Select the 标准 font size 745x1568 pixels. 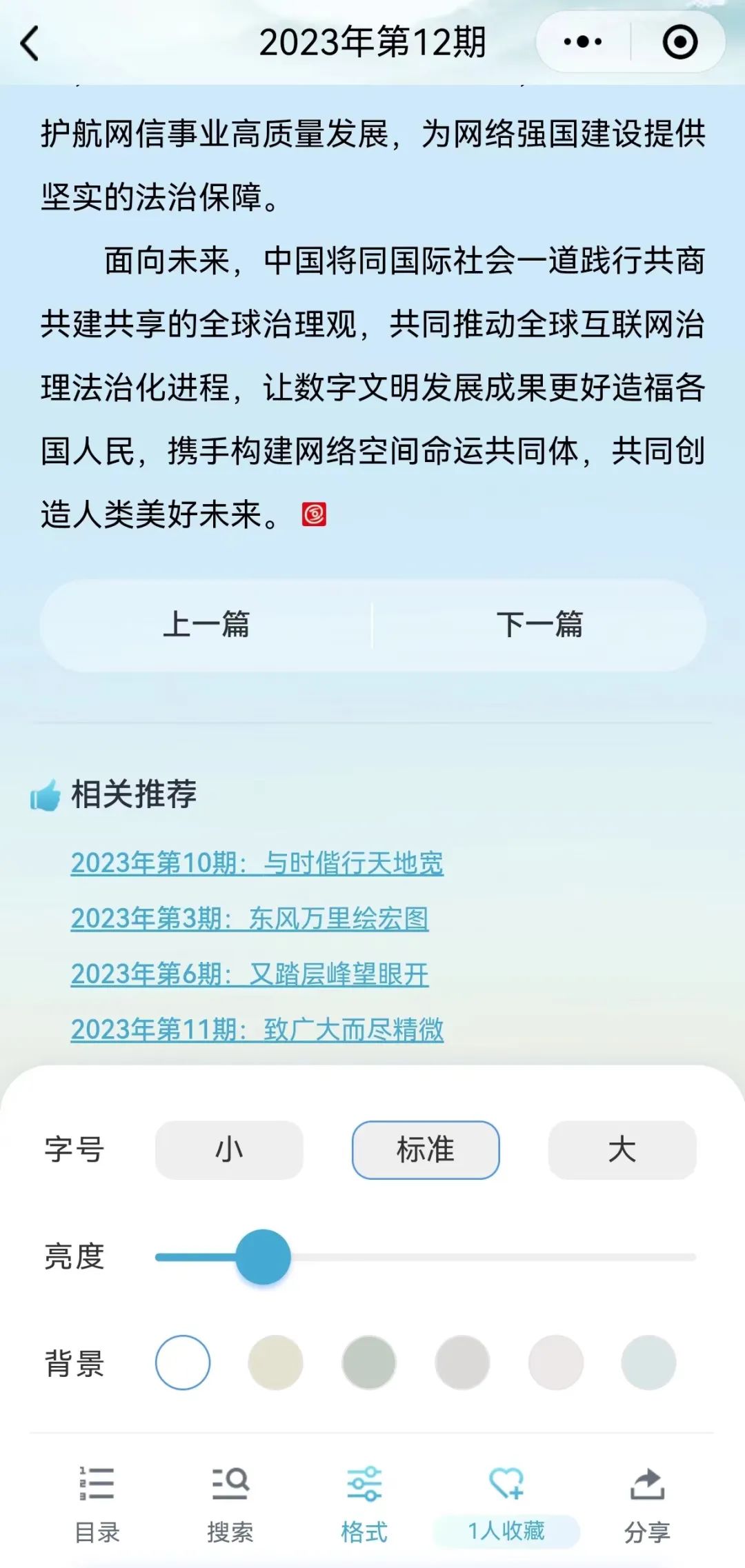pyautogui.click(x=426, y=1150)
